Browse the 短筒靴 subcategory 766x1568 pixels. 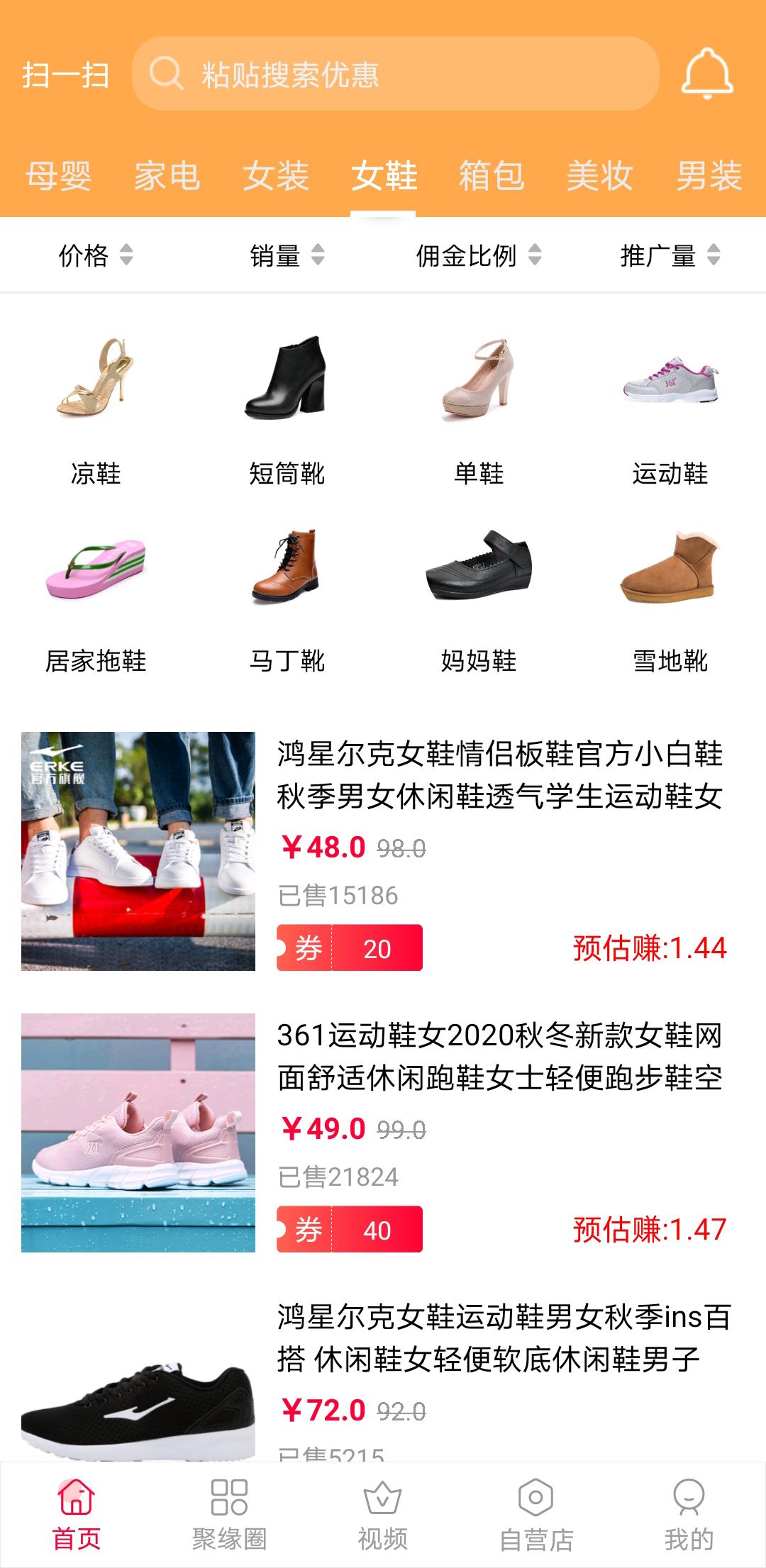coord(287,409)
